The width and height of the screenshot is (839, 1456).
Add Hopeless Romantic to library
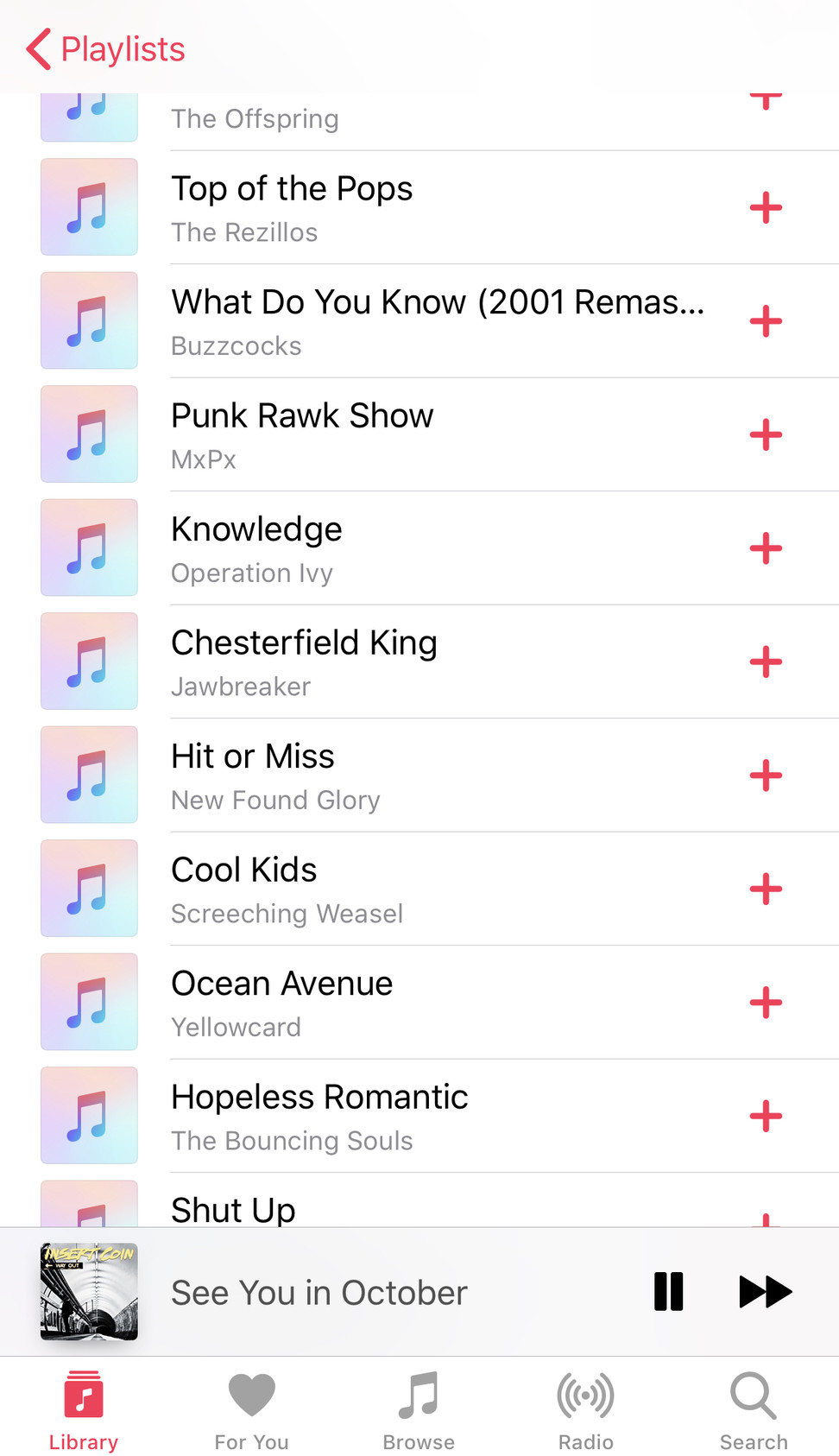tap(766, 1116)
